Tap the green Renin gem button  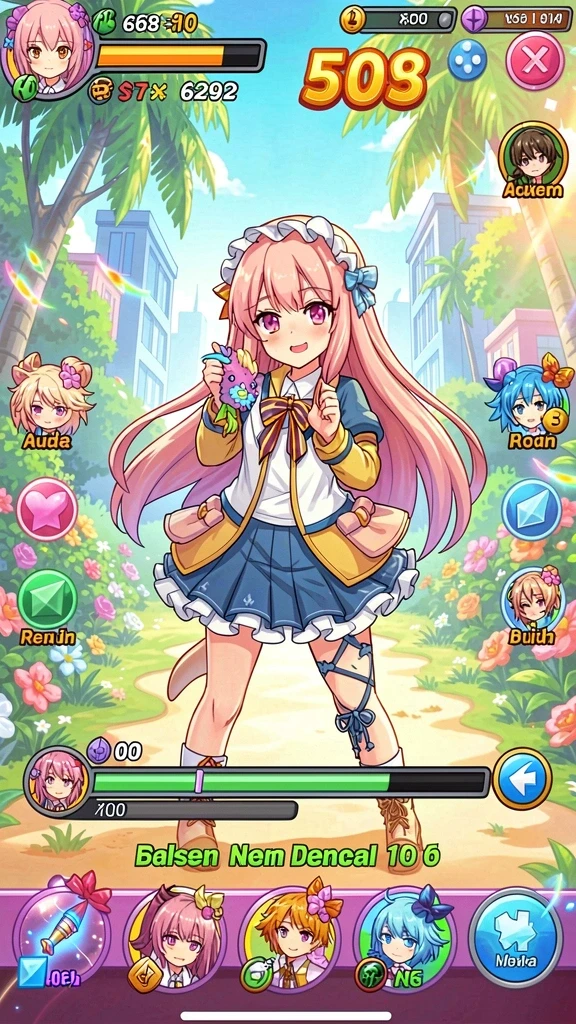(x=47, y=600)
